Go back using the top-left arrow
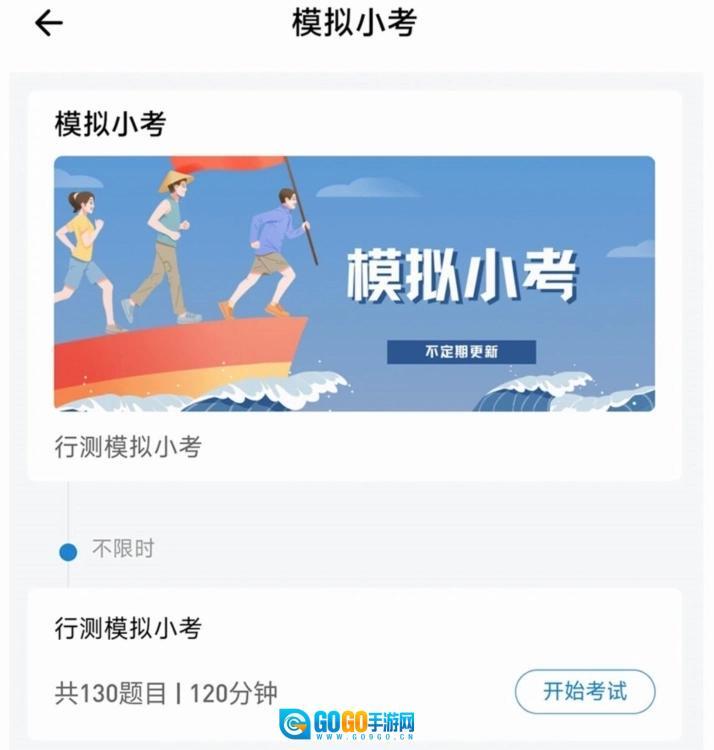The height and width of the screenshot is (750, 714). pyautogui.click(x=48, y=24)
